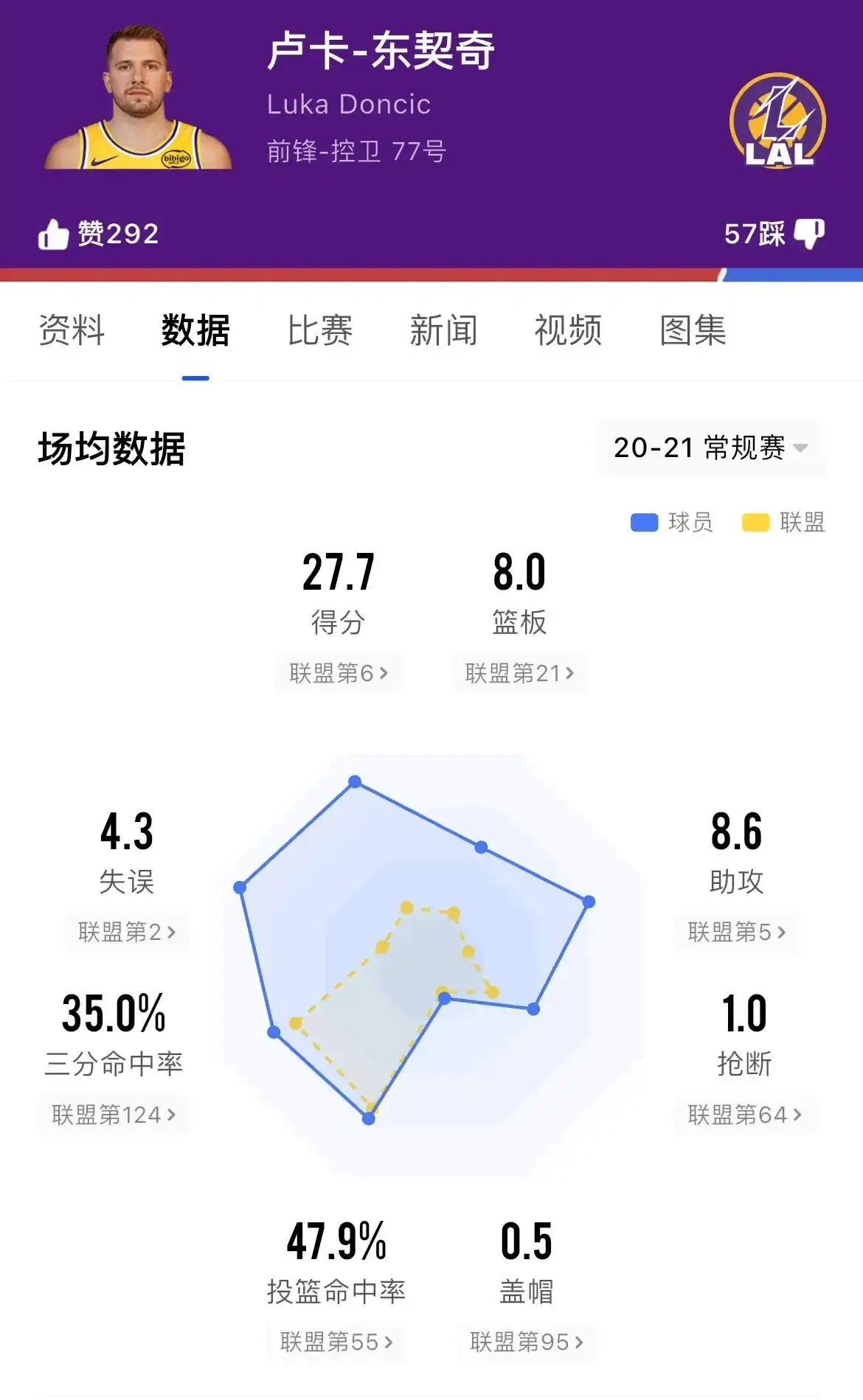
Task: Tap the LAL team logo
Action: (777, 120)
